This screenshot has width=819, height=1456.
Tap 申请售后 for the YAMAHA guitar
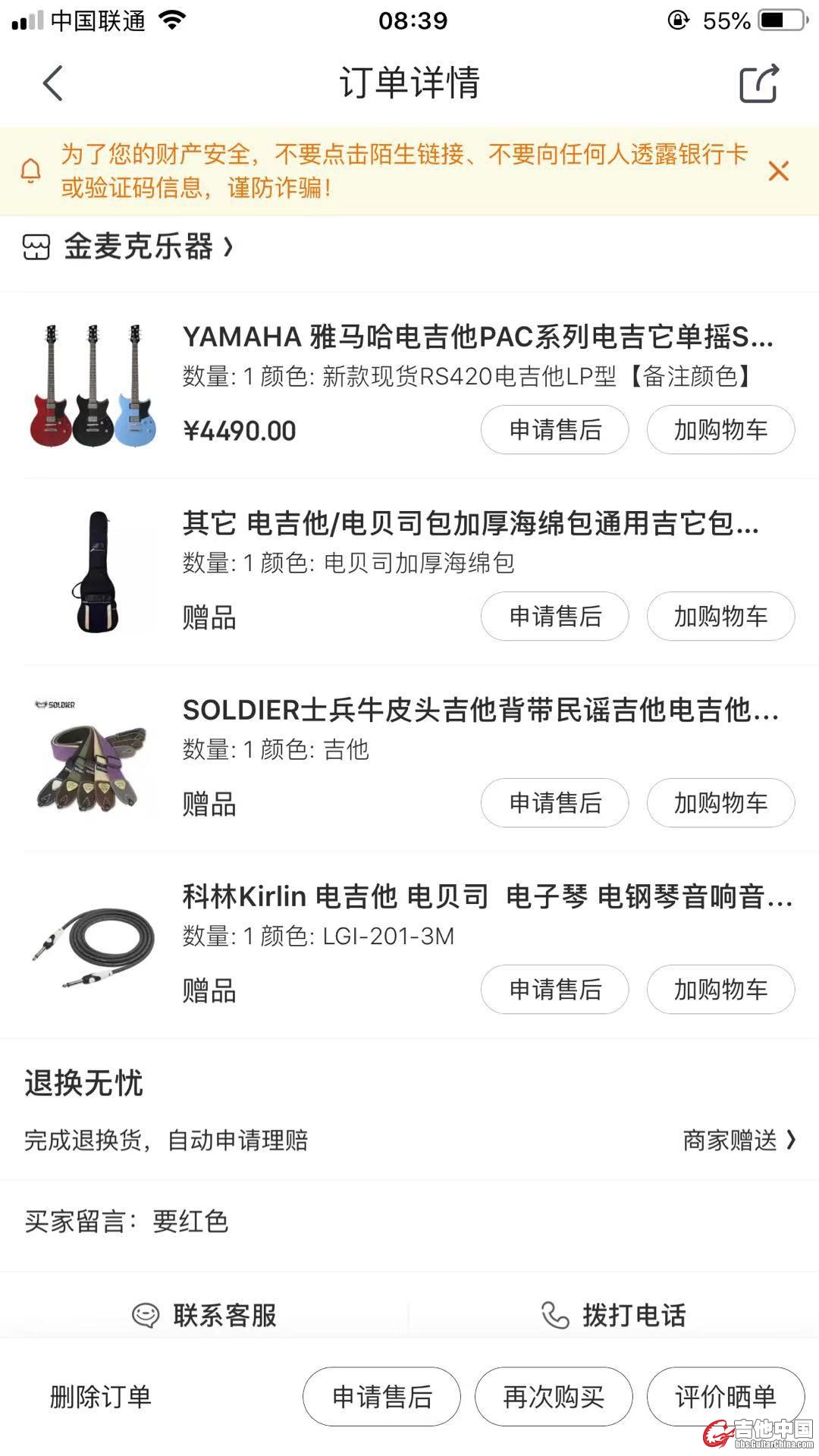[x=554, y=430]
